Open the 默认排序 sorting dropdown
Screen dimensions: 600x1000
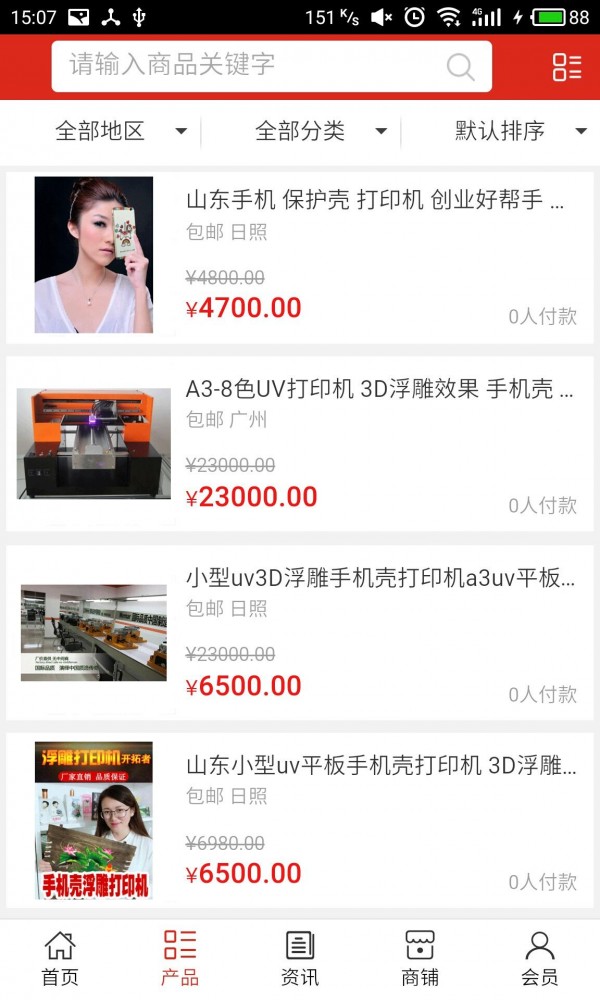pos(520,131)
